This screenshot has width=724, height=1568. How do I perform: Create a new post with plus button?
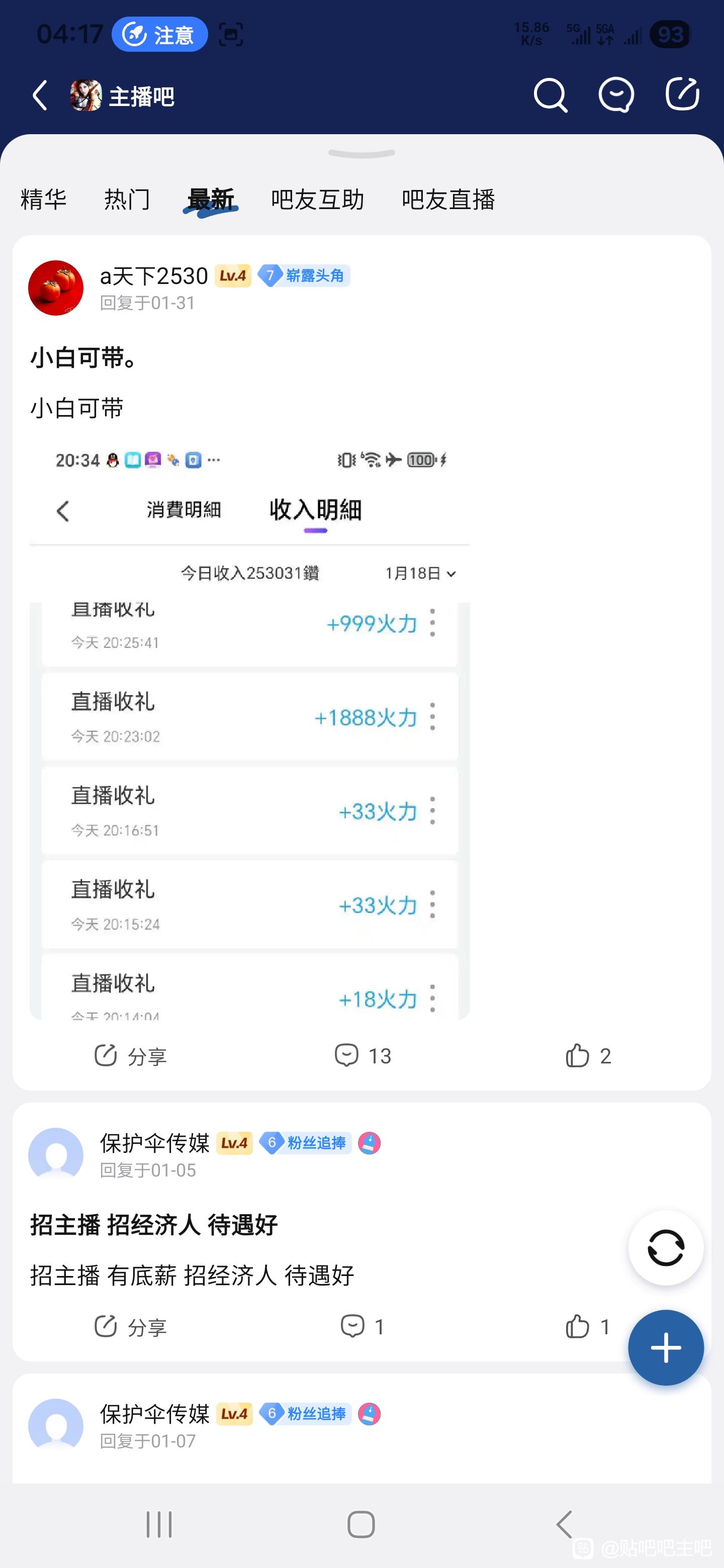click(x=666, y=1348)
